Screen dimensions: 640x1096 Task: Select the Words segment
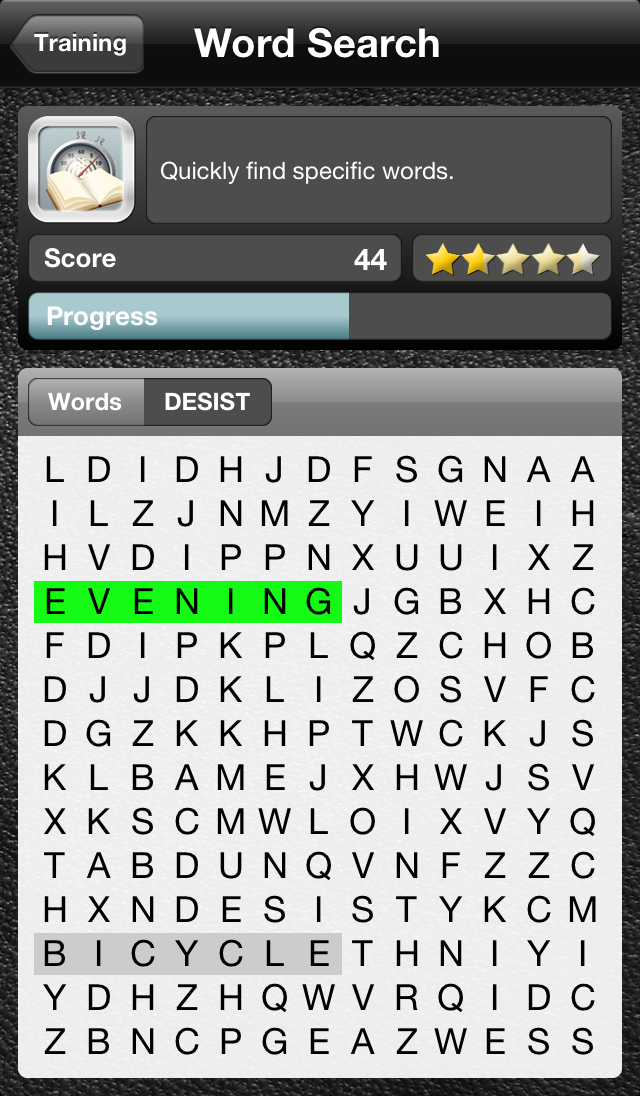click(x=86, y=402)
